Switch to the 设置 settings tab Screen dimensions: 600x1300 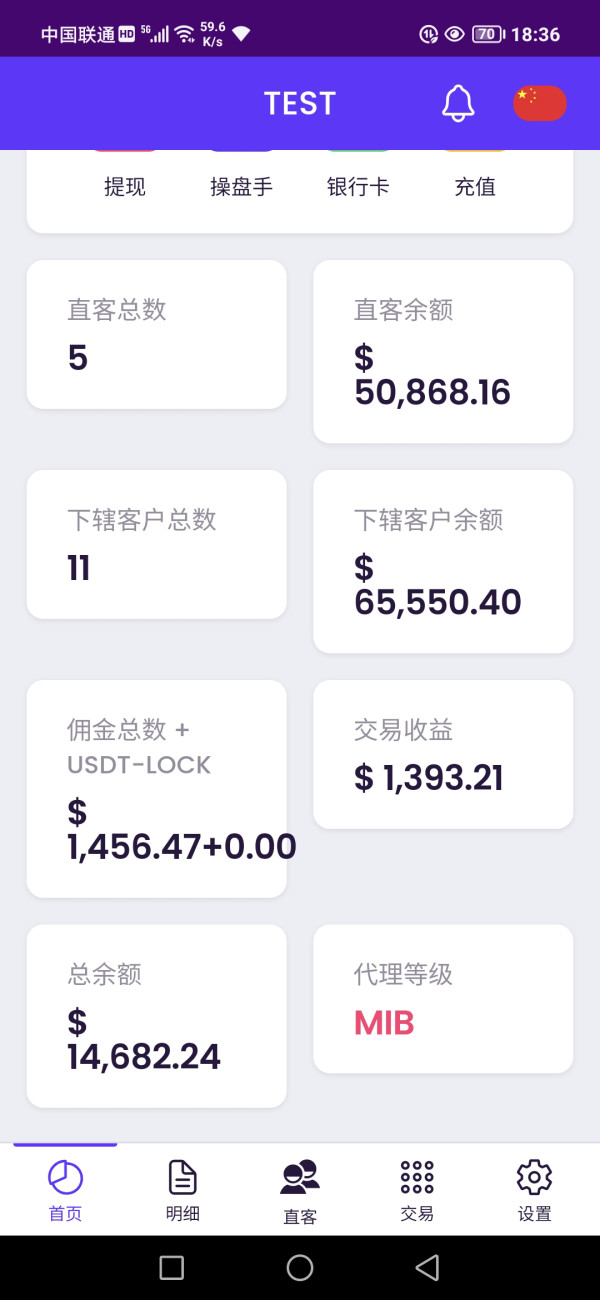[x=534, y=1190]
